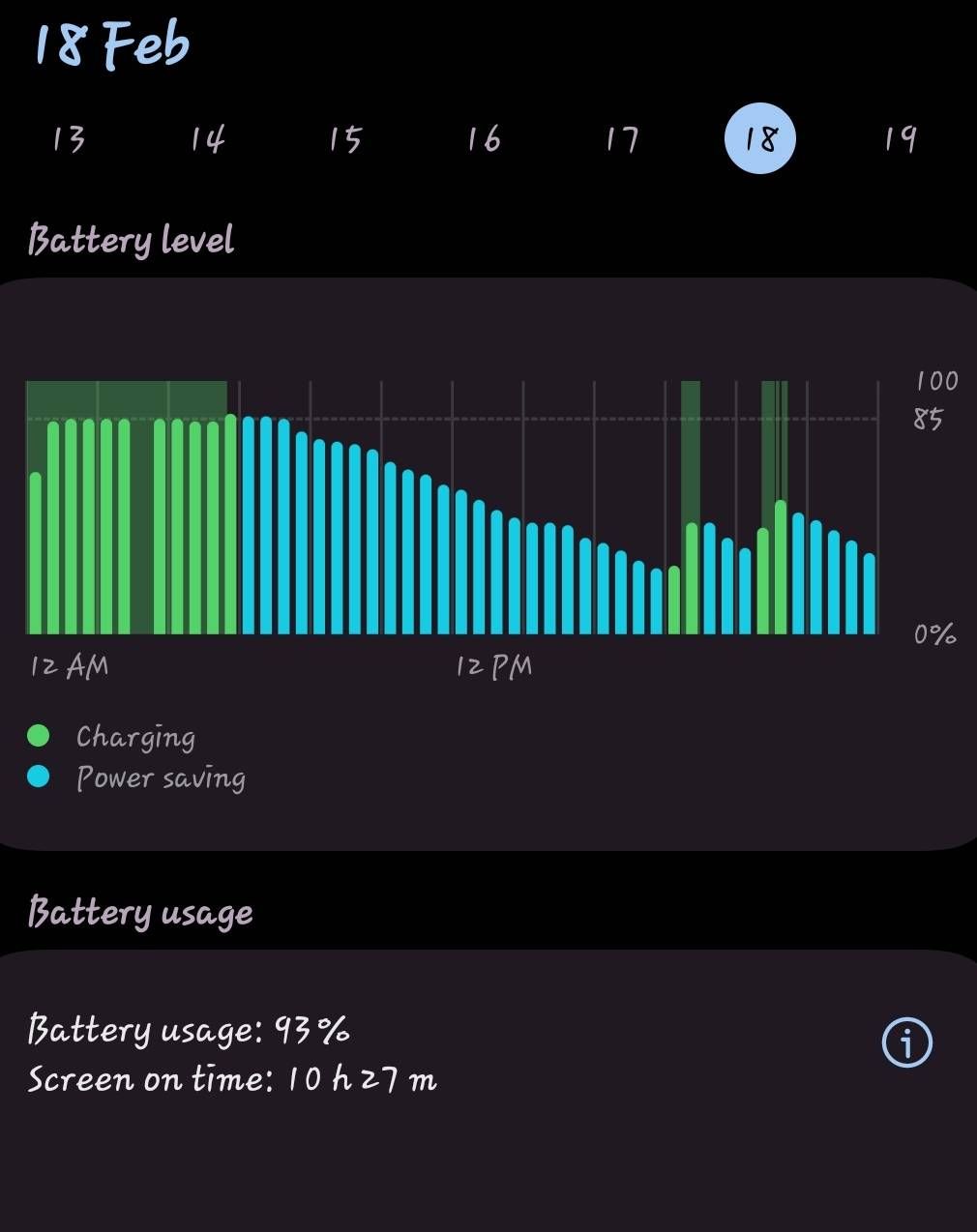
Task: Tap the Screen on time text
Action: click(x=232, y=1080)
